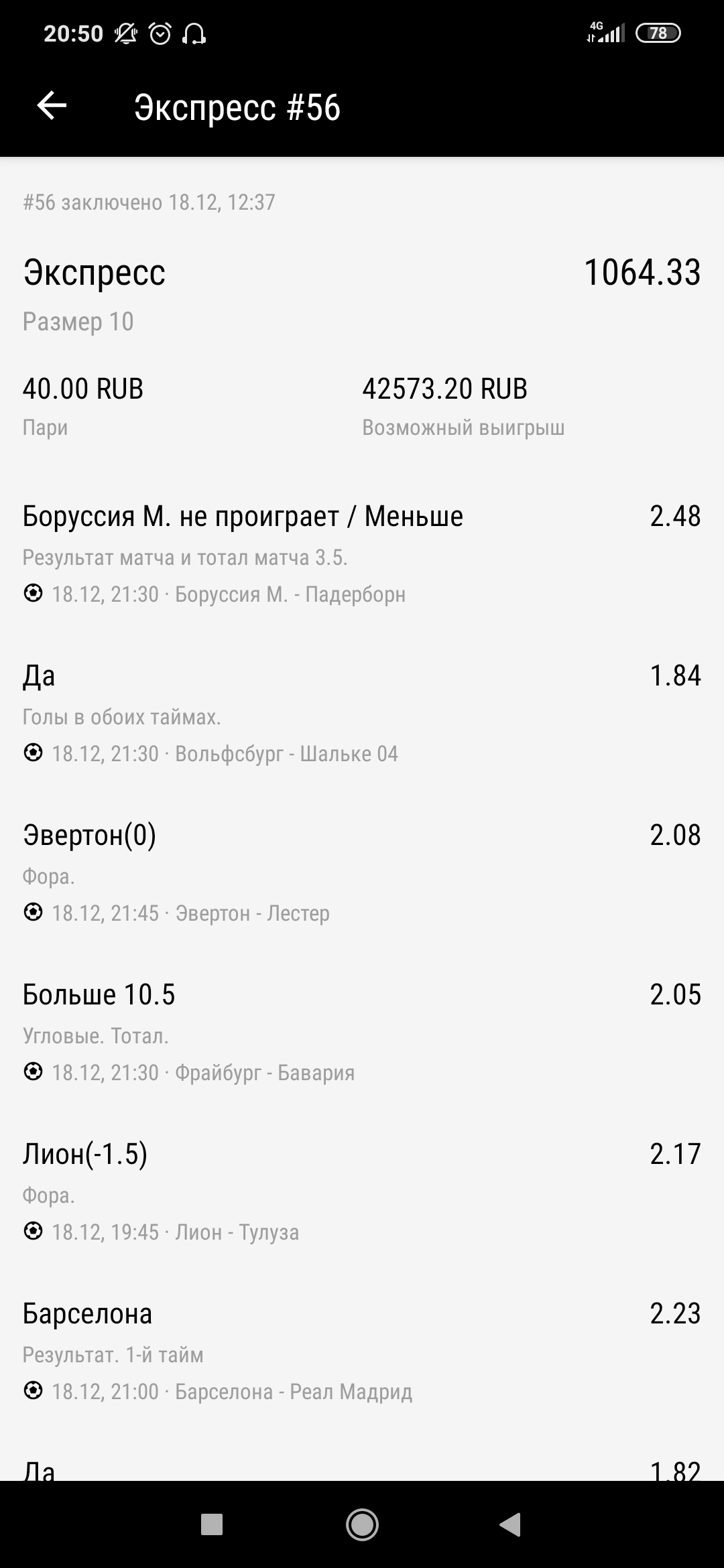Screen dimensions: 724x1568
Task: Tap the battery indicator showing 78
Action: click(x=658, y=31)
